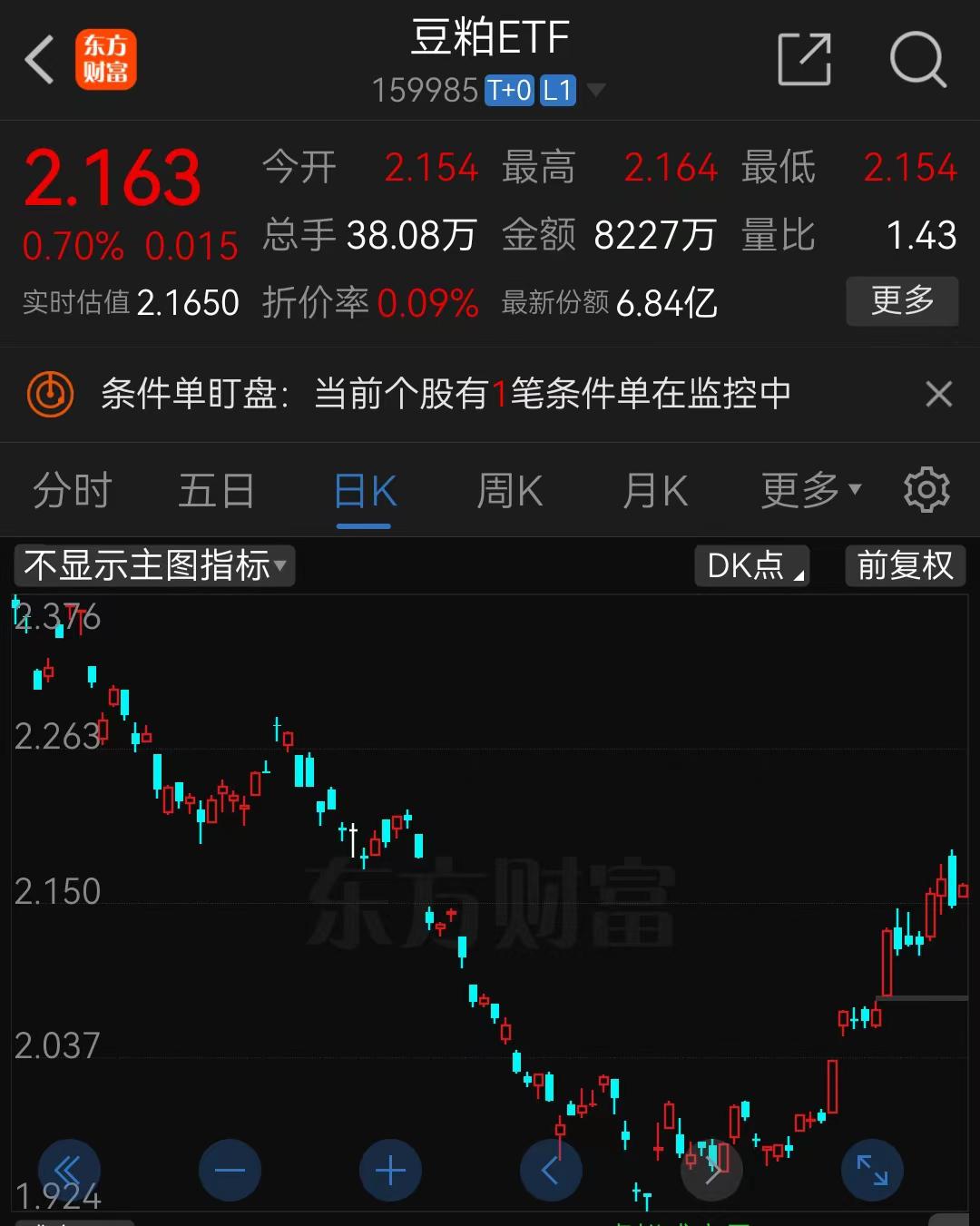The height and width of the screenshot is (1226, 980).
Task: Zoom out the K-line chart
Action: [x=230, y=1171]
